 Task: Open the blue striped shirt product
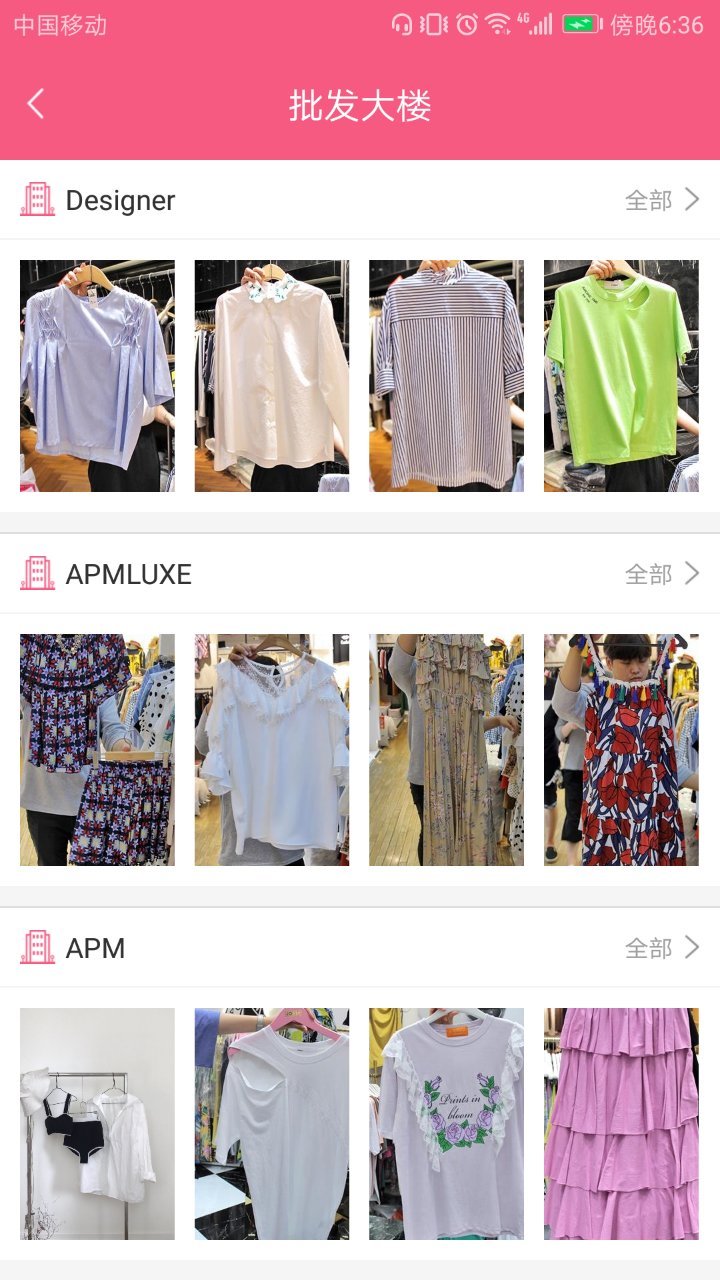coord(446,376)
